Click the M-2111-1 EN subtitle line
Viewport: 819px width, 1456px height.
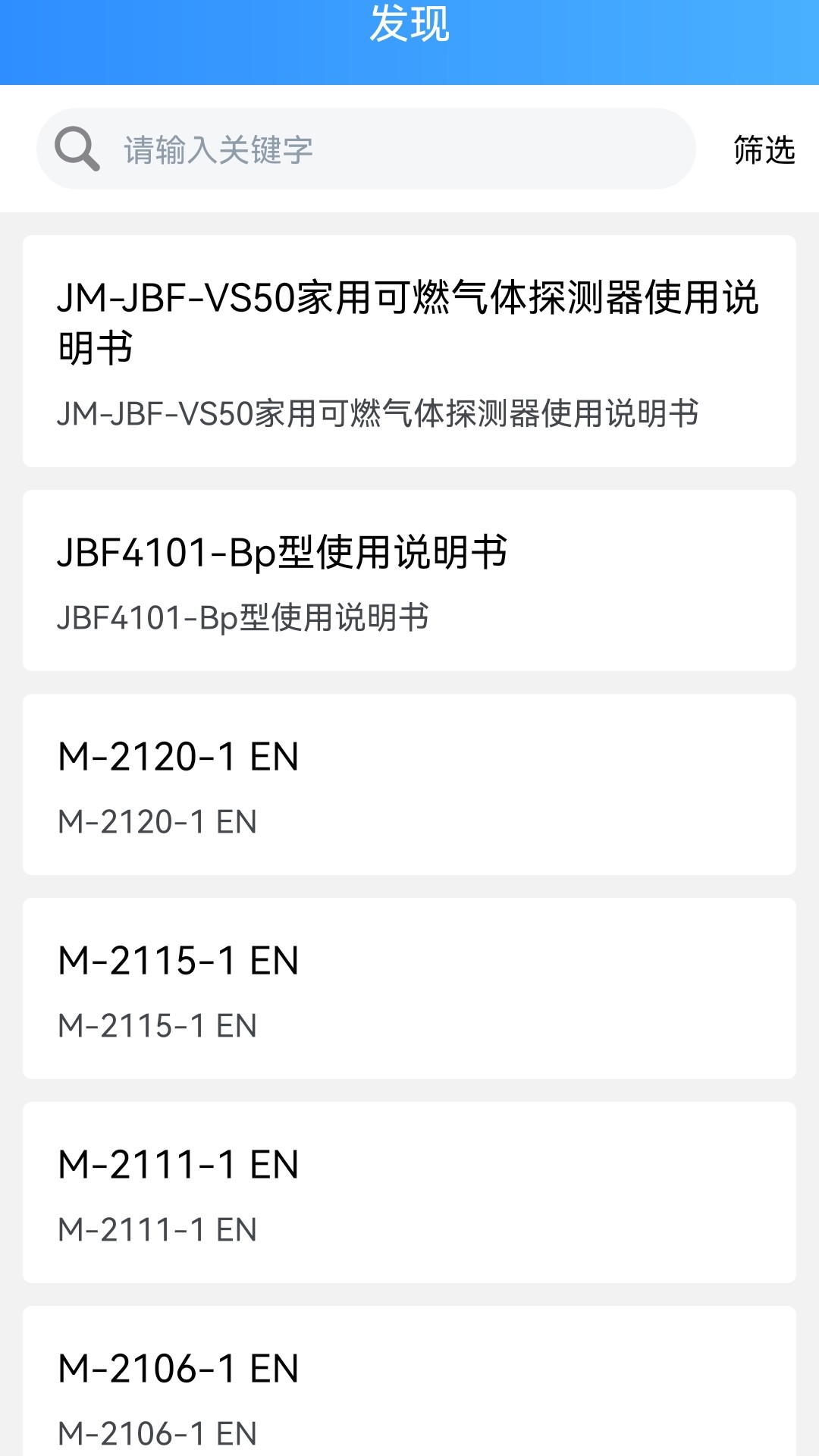[x=157, y=1228]
